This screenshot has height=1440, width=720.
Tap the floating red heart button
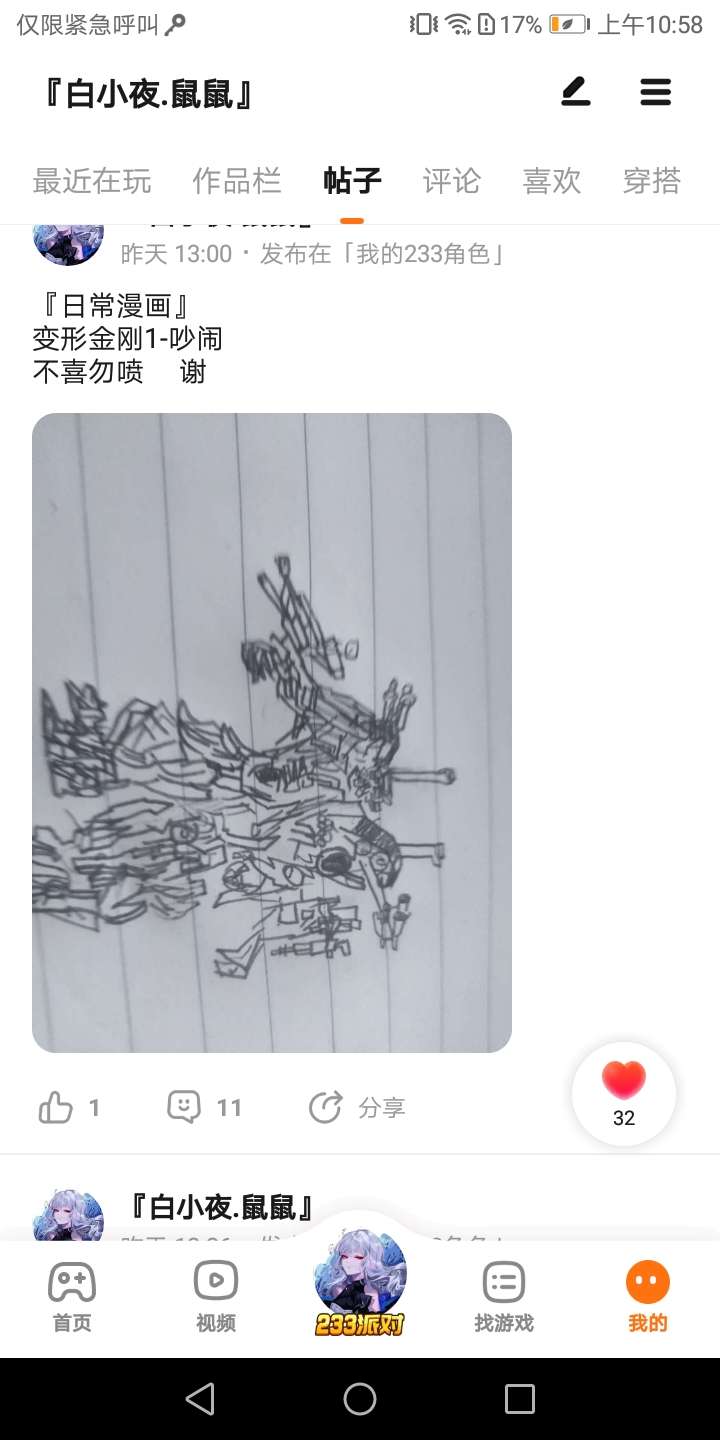tap(624, 1094)
